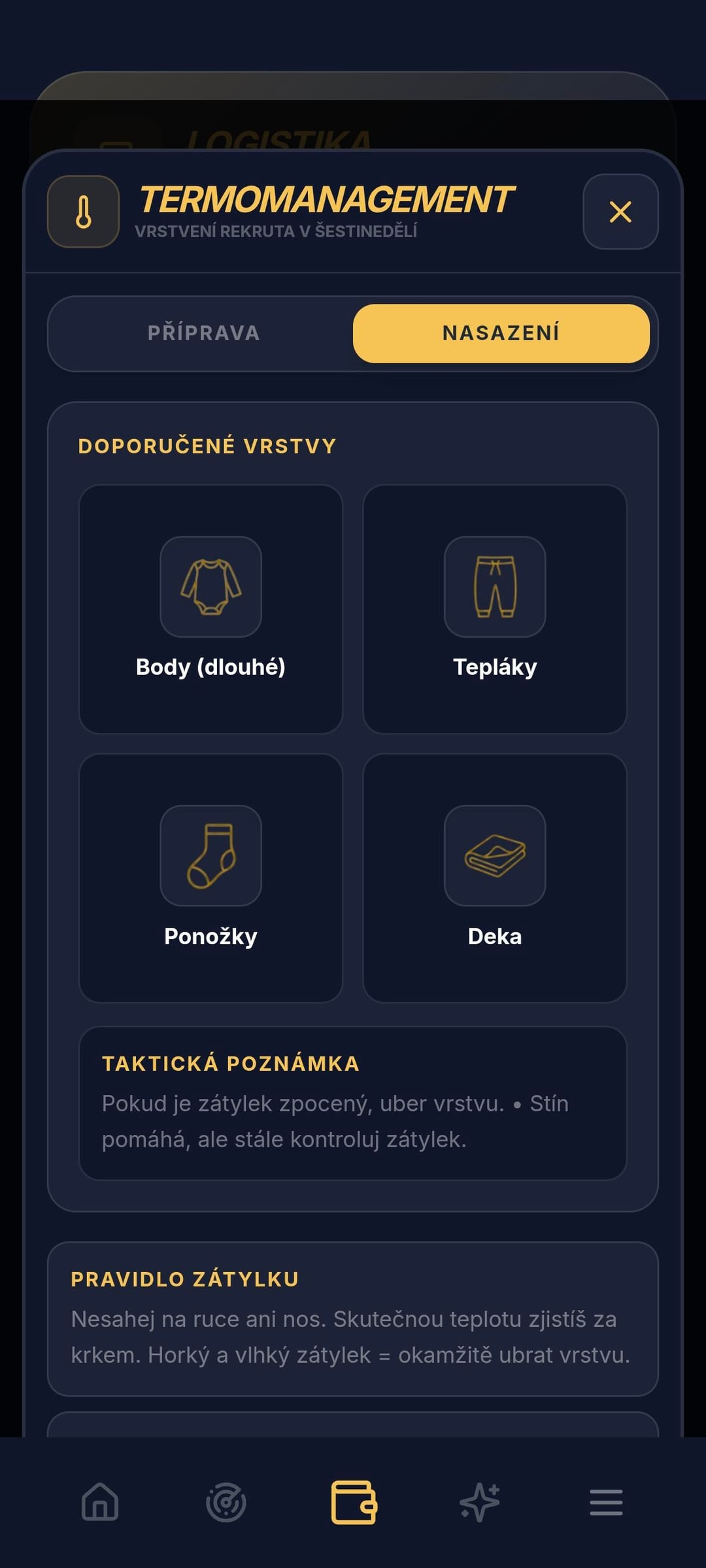
Task: Open the Tepláky layer card
Action: (495, 609)
